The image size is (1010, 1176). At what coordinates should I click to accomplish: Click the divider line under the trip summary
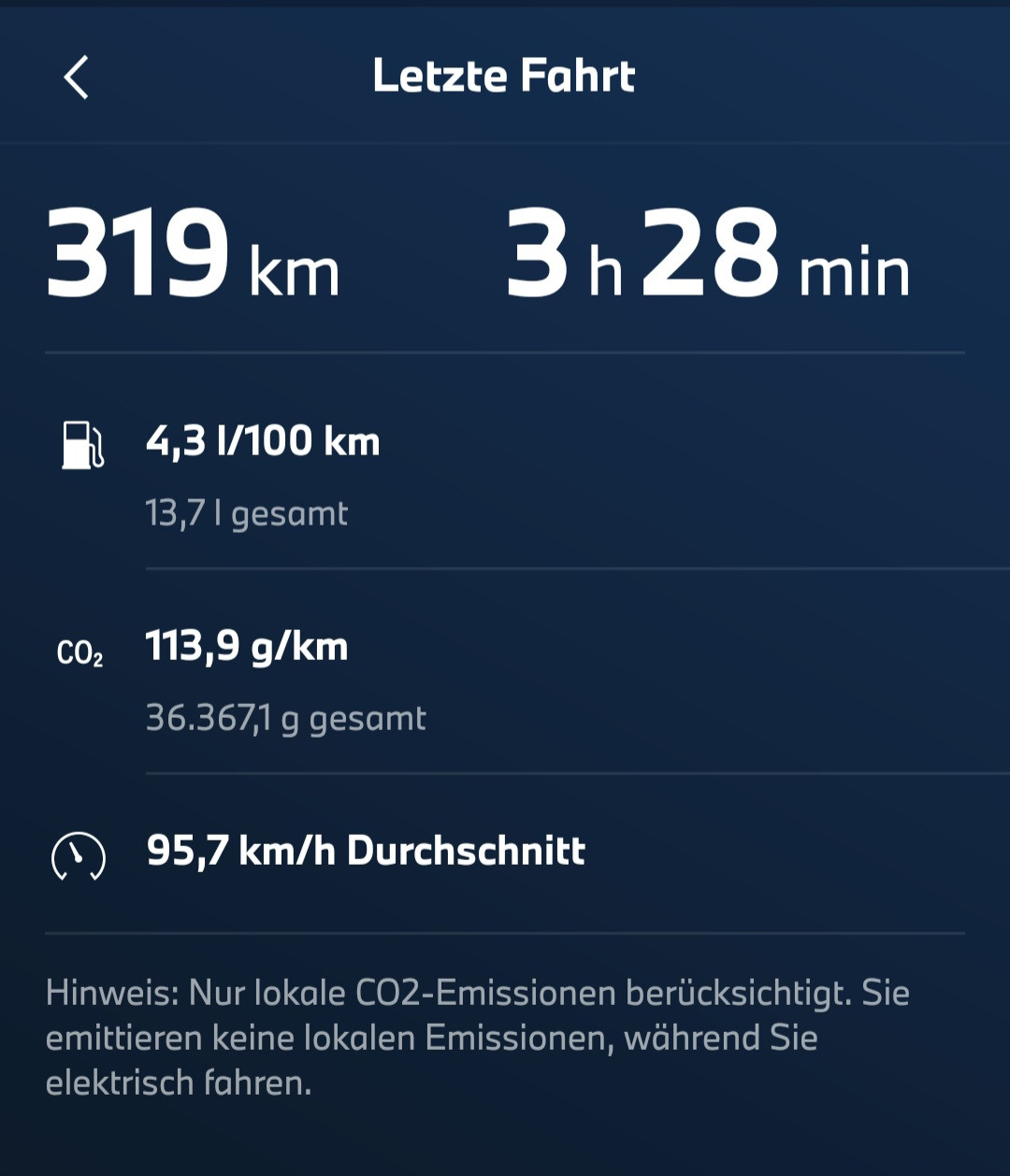tap(505, 352)
